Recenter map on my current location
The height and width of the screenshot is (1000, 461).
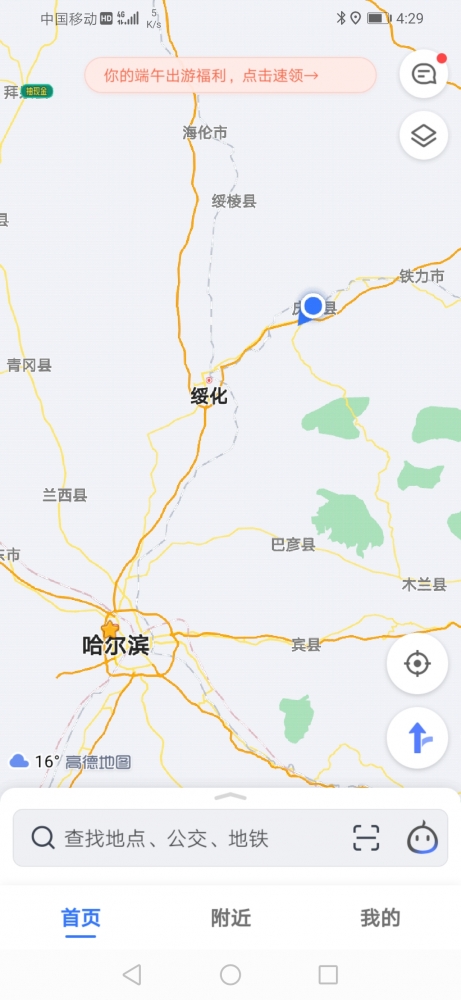coord(418,664)
